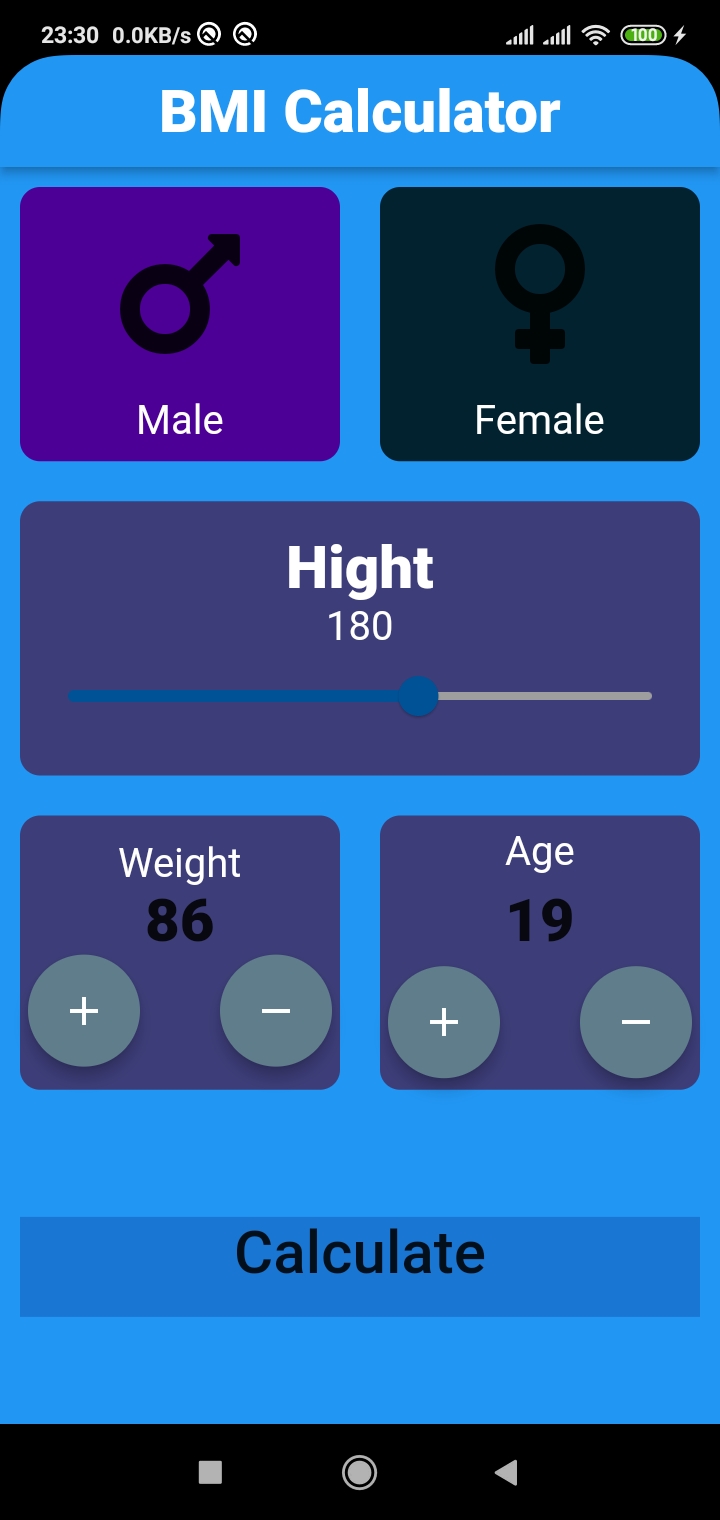Tap the minus icon under Age
The height and width of the screenshot is (1520, 720).
point(635,1022)
